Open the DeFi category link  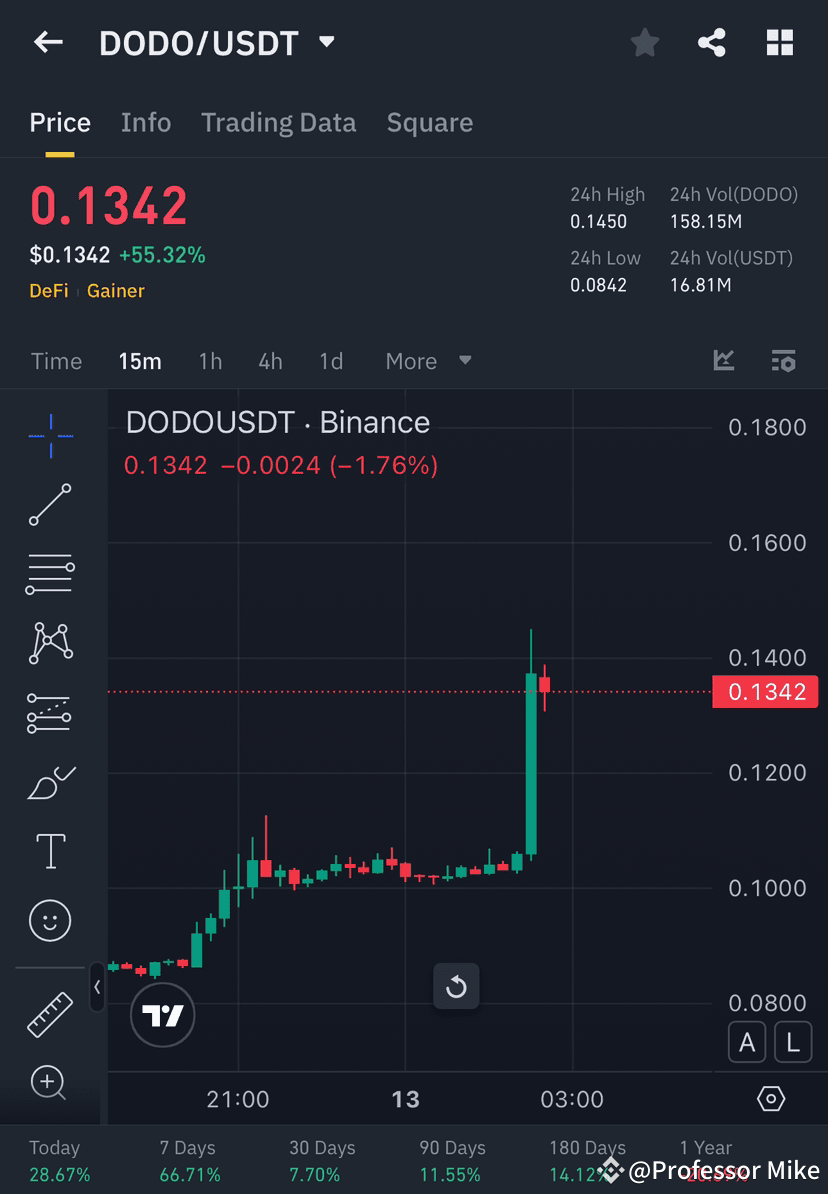click(x=48, y=291)
